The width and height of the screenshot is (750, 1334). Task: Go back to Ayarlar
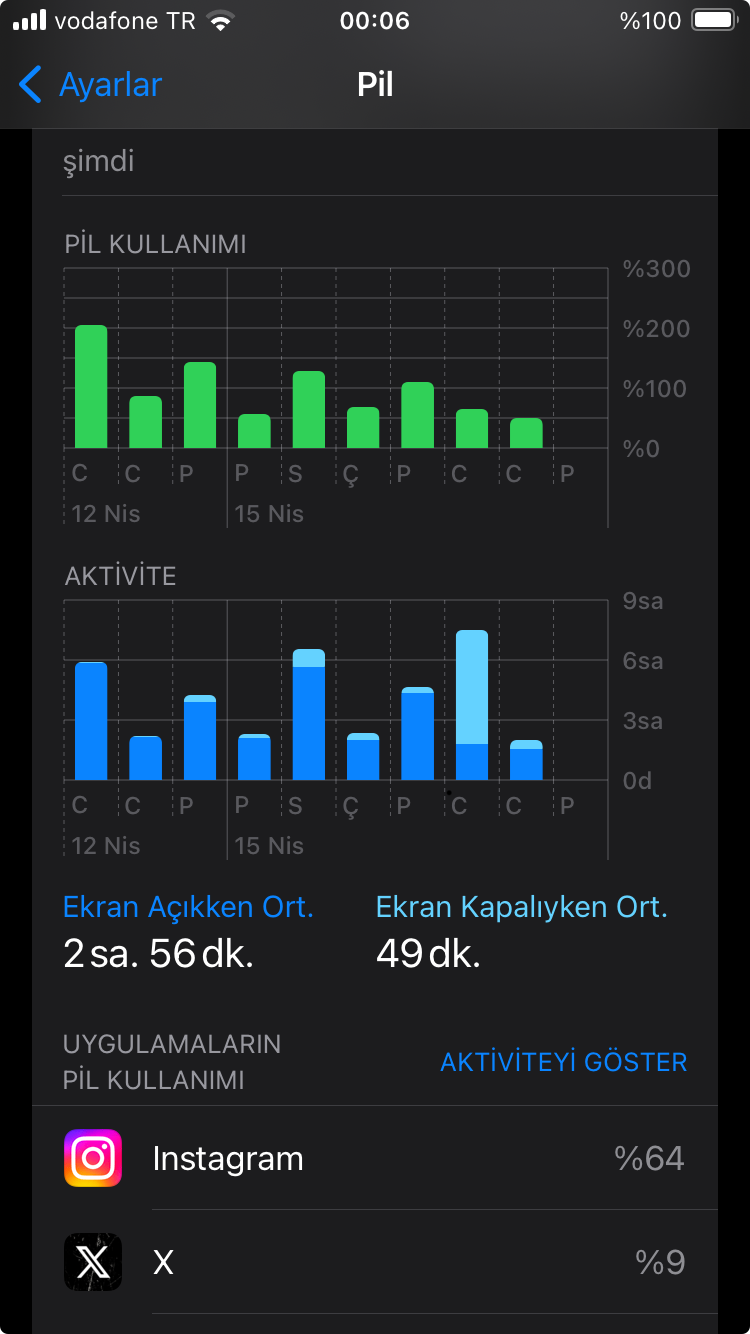pos(90,85)
